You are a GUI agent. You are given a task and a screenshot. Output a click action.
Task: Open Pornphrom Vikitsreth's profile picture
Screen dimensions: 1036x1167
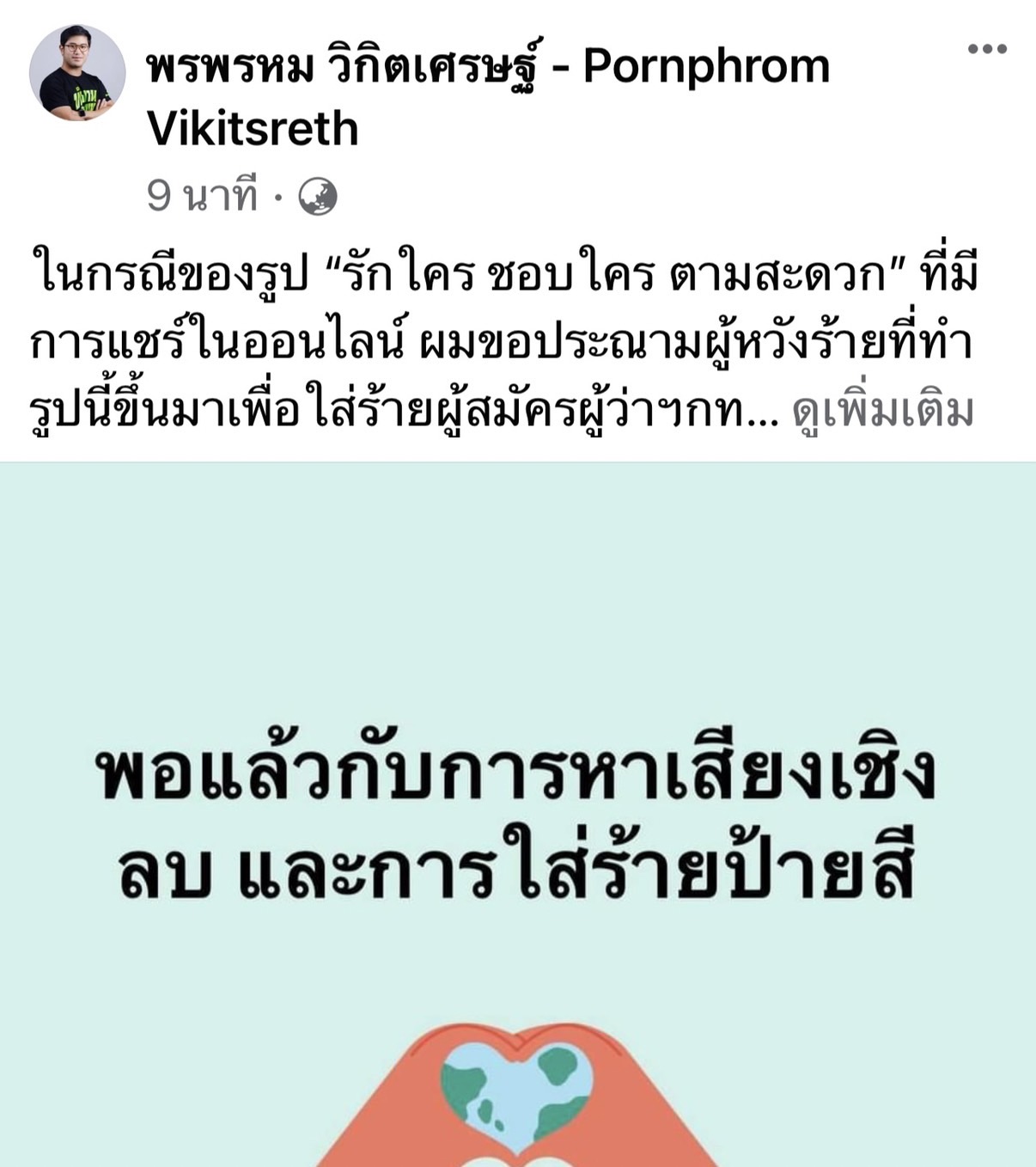(x=77, y=72)
